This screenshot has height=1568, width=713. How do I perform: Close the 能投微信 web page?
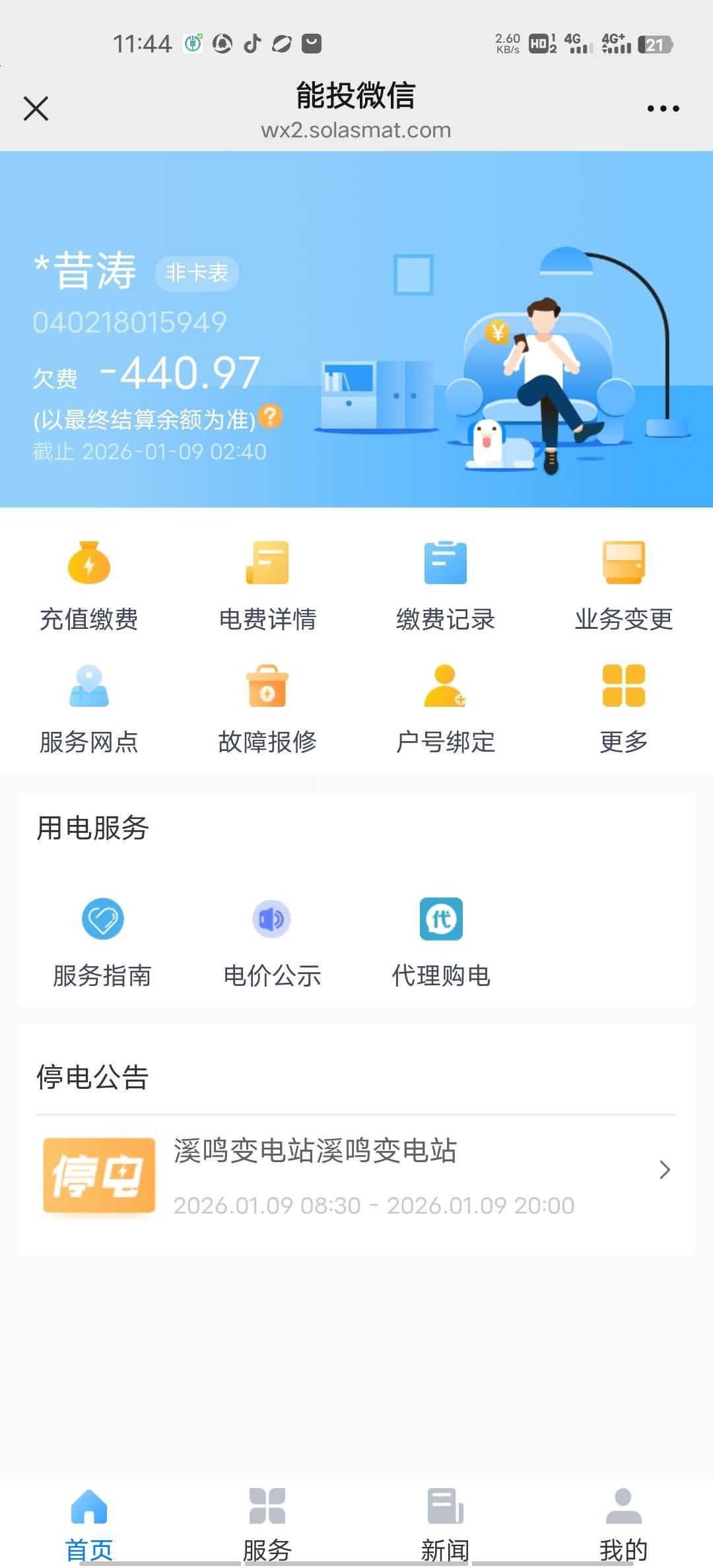click(36, 109)
